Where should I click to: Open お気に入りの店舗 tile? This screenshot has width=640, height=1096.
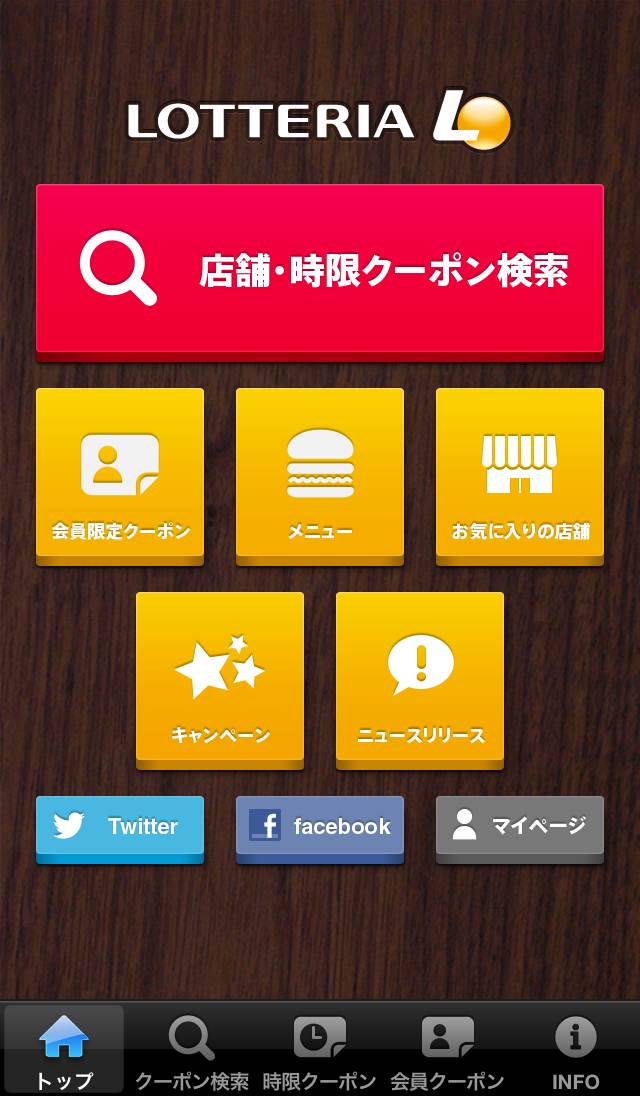pos(520,474)
